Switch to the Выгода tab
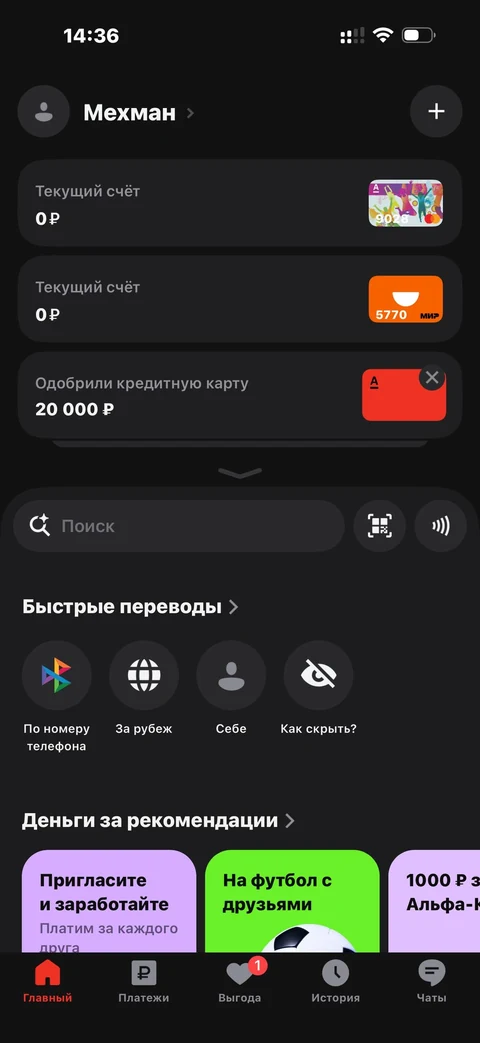 pos(240,982)
